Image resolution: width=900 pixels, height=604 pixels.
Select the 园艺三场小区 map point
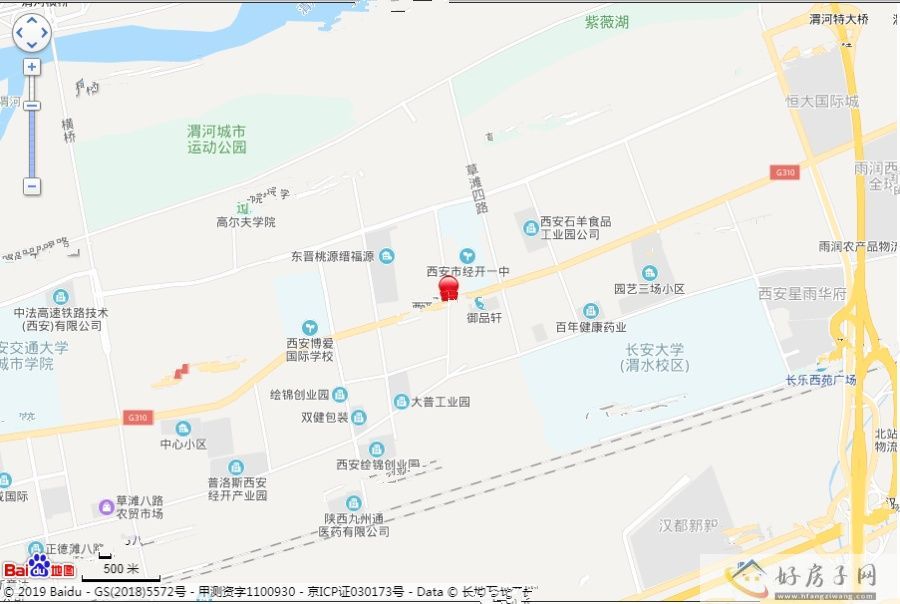649,273
